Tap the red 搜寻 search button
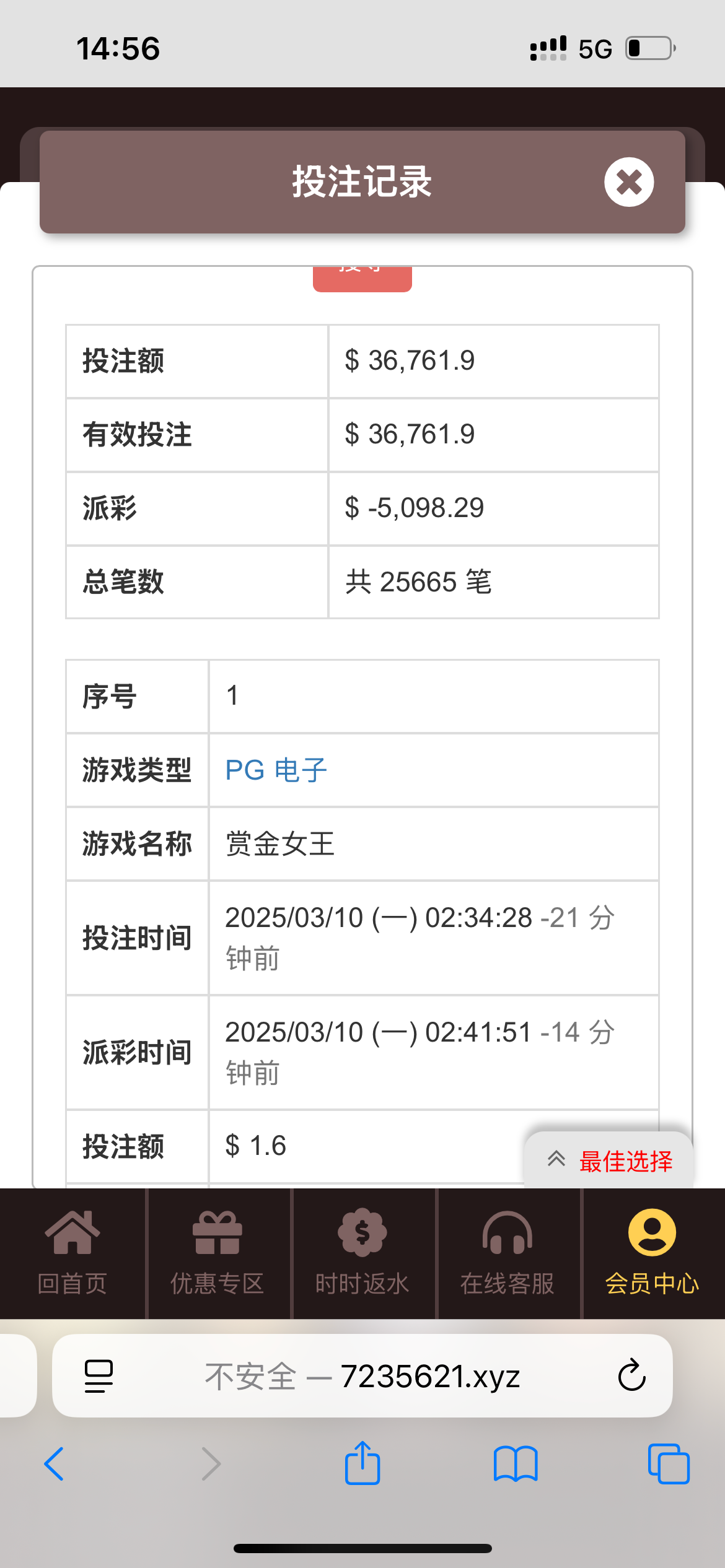 coord(362,277)
